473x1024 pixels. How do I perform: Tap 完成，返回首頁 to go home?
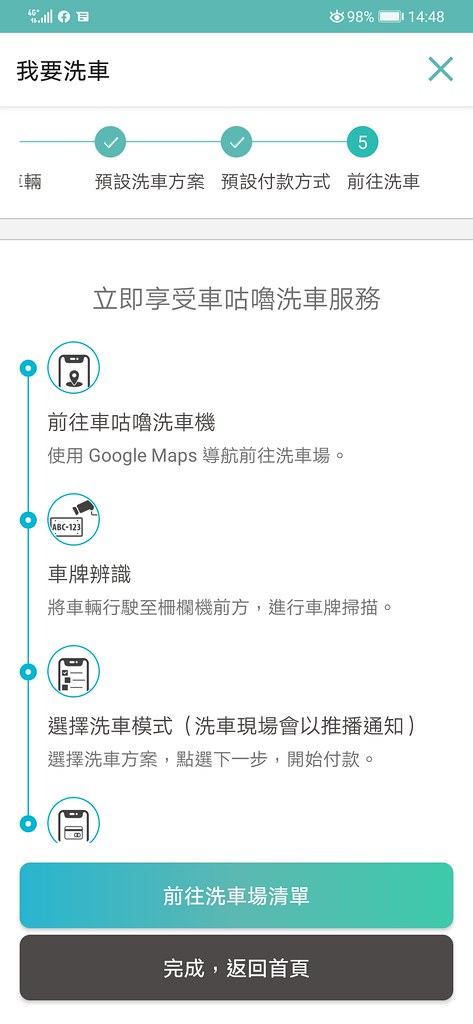(x=236, y=967)
